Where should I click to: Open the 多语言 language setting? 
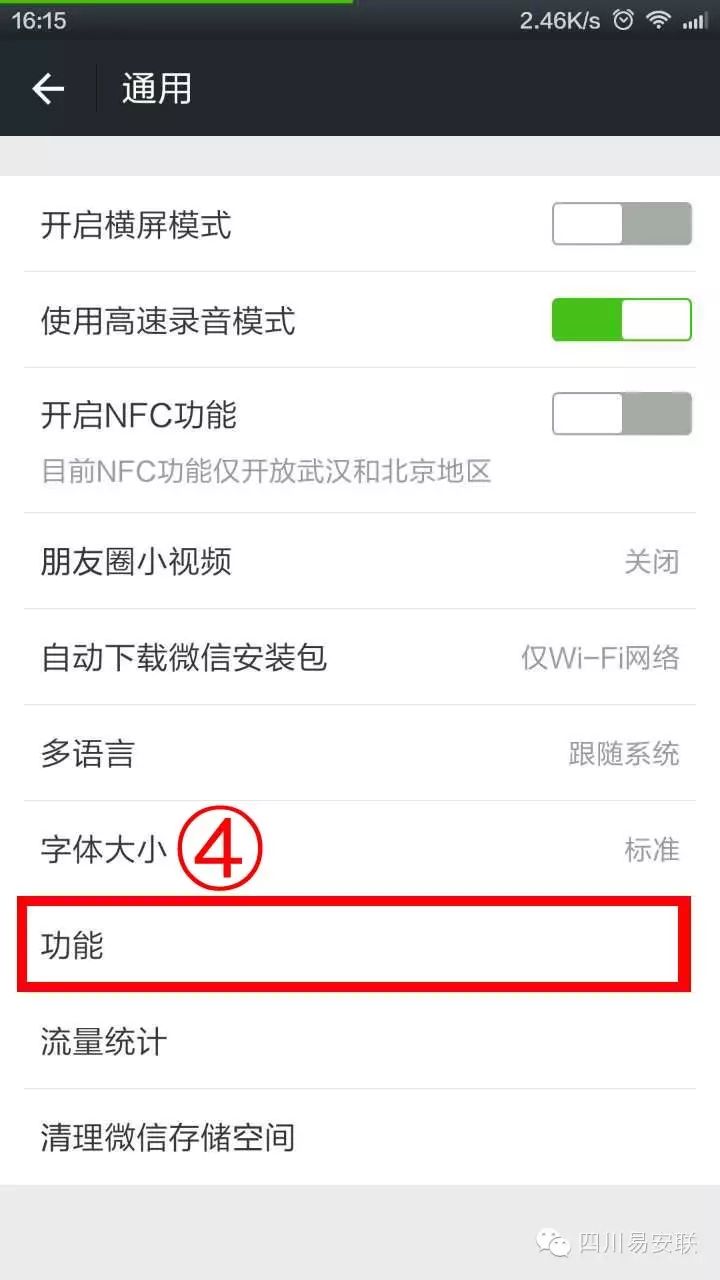(360, 753)
